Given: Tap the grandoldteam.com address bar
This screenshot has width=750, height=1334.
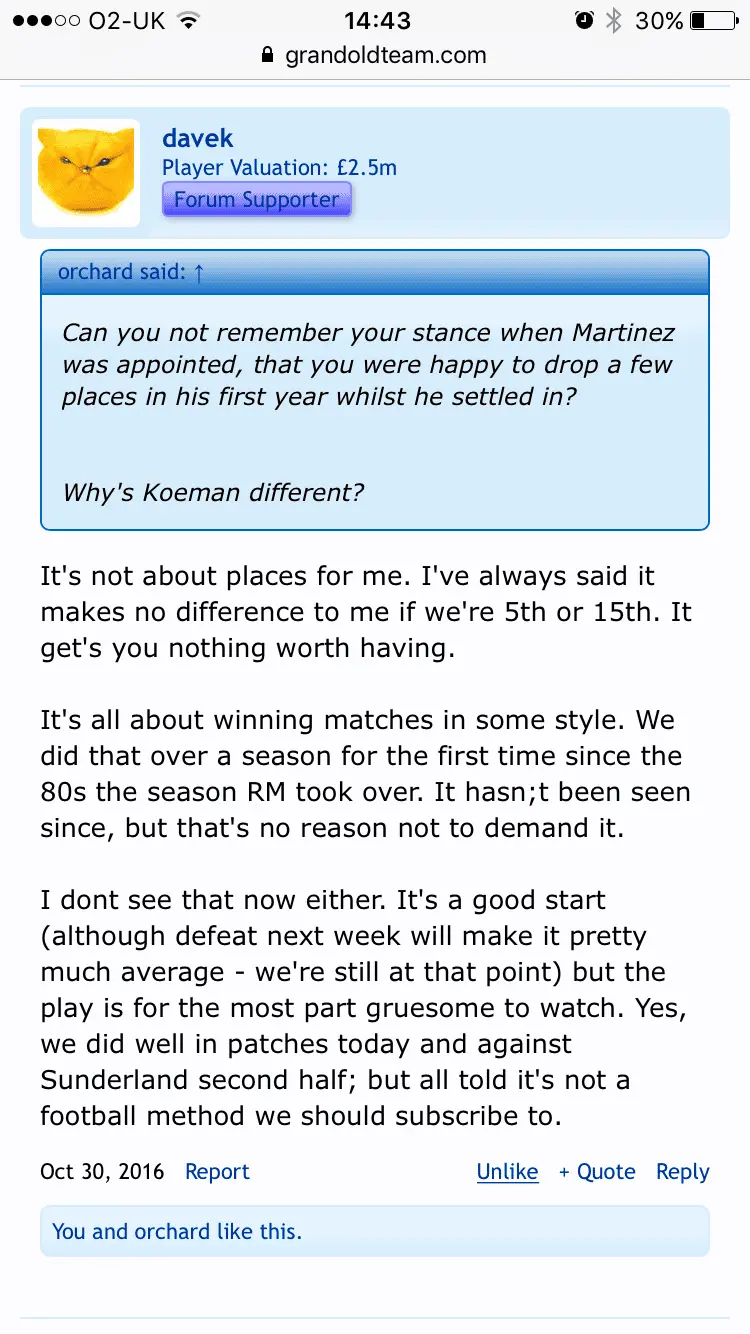Looking at the screenshot, I should click(x=374, y=55).
